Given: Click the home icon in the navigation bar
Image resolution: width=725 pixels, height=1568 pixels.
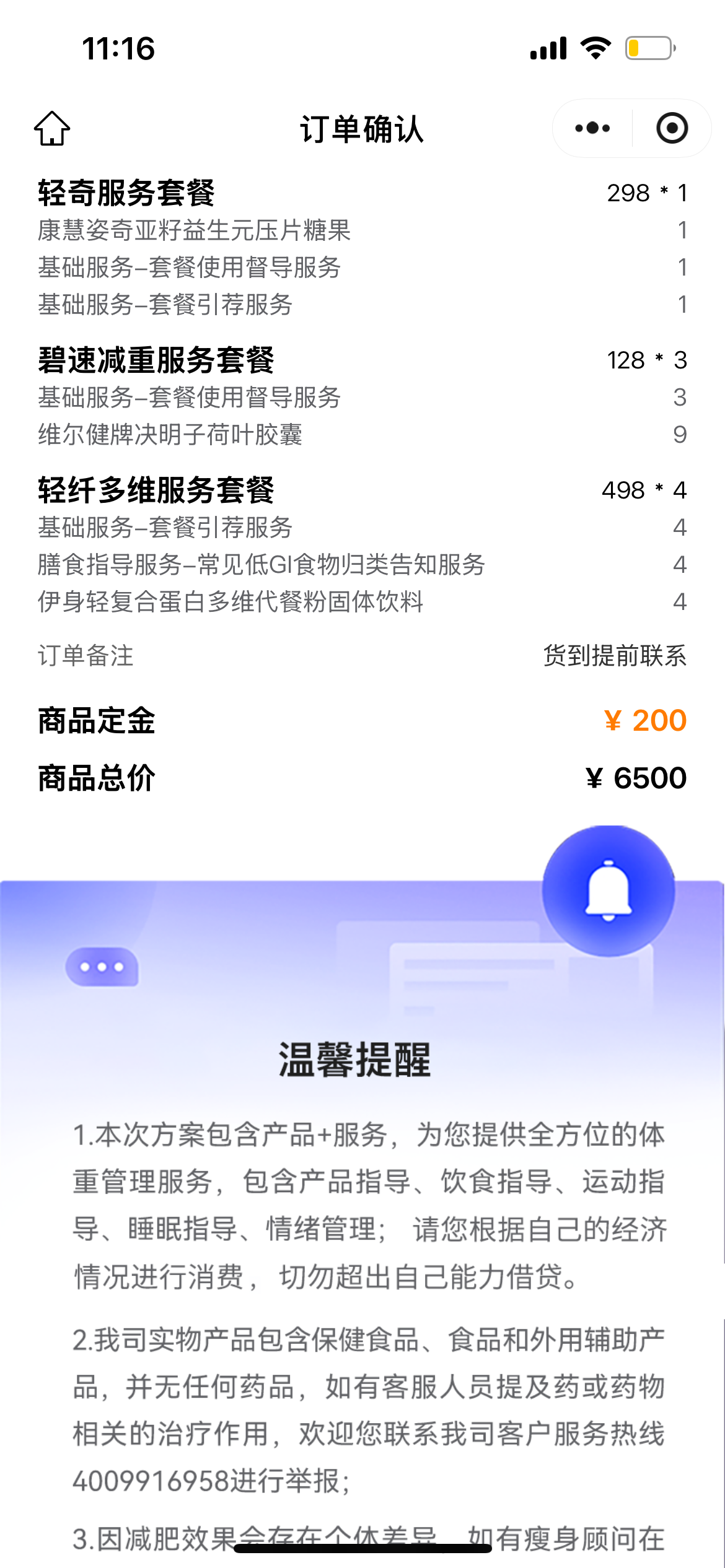Looking at the screenshot, I should tap(53, 129).
